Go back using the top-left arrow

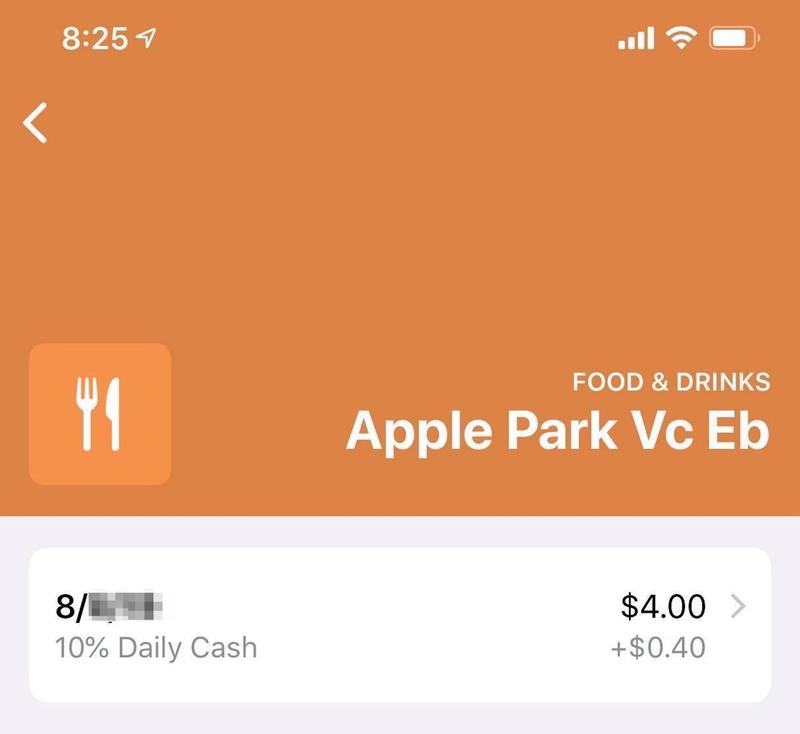click(x=36, y=123)
